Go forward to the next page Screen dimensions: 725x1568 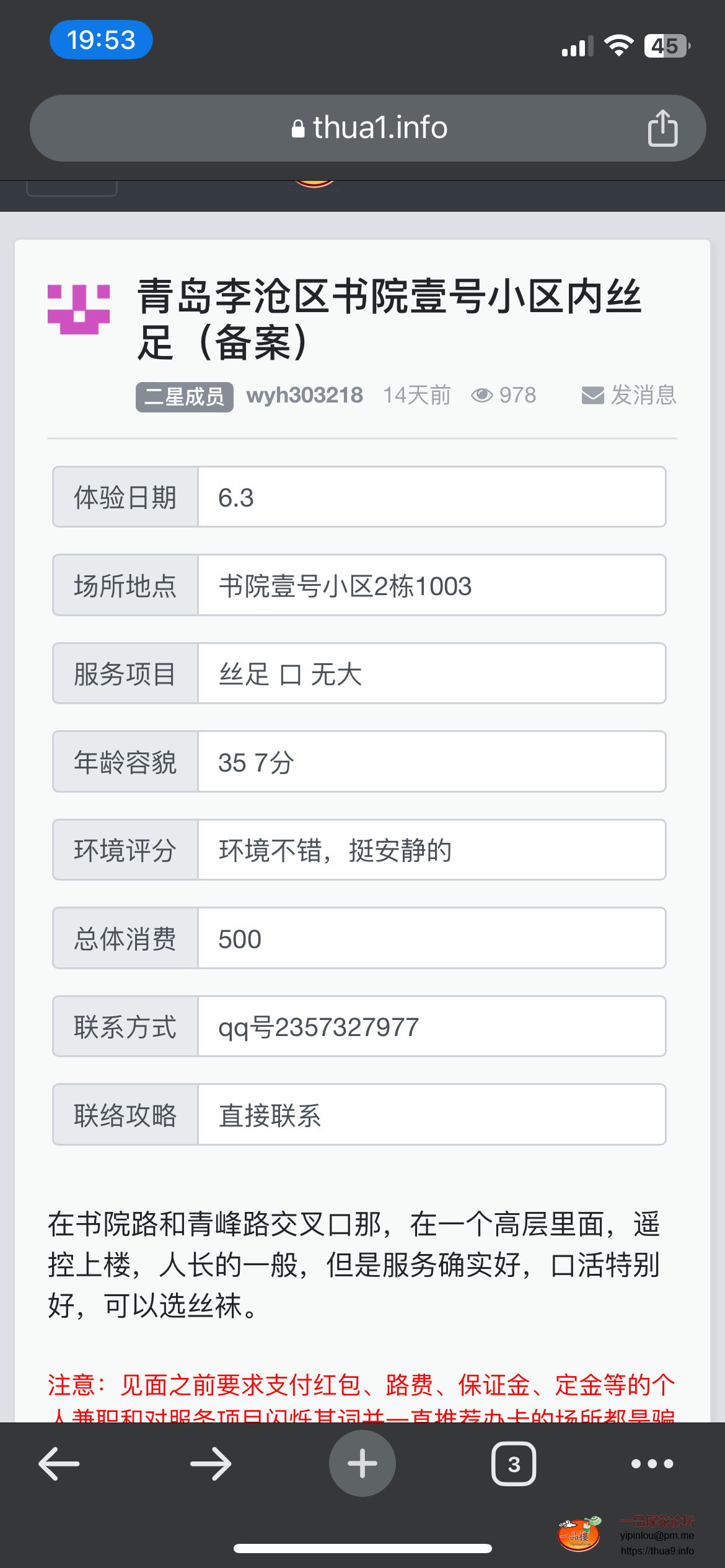211,1464
